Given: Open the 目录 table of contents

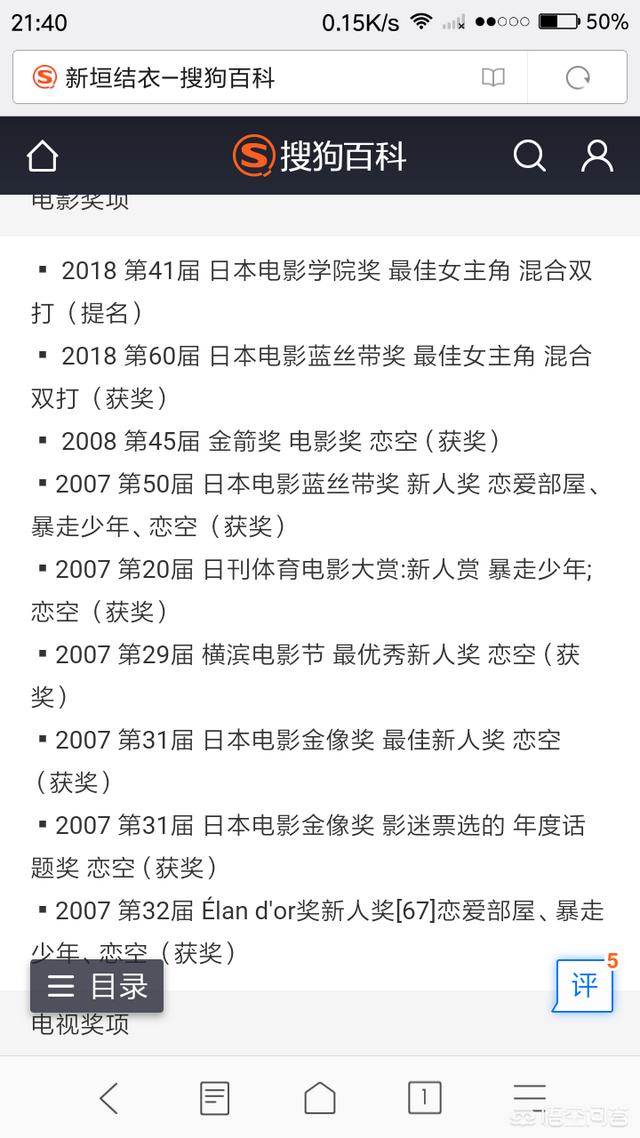Looking at the screenshot, I should coord(97,986).
